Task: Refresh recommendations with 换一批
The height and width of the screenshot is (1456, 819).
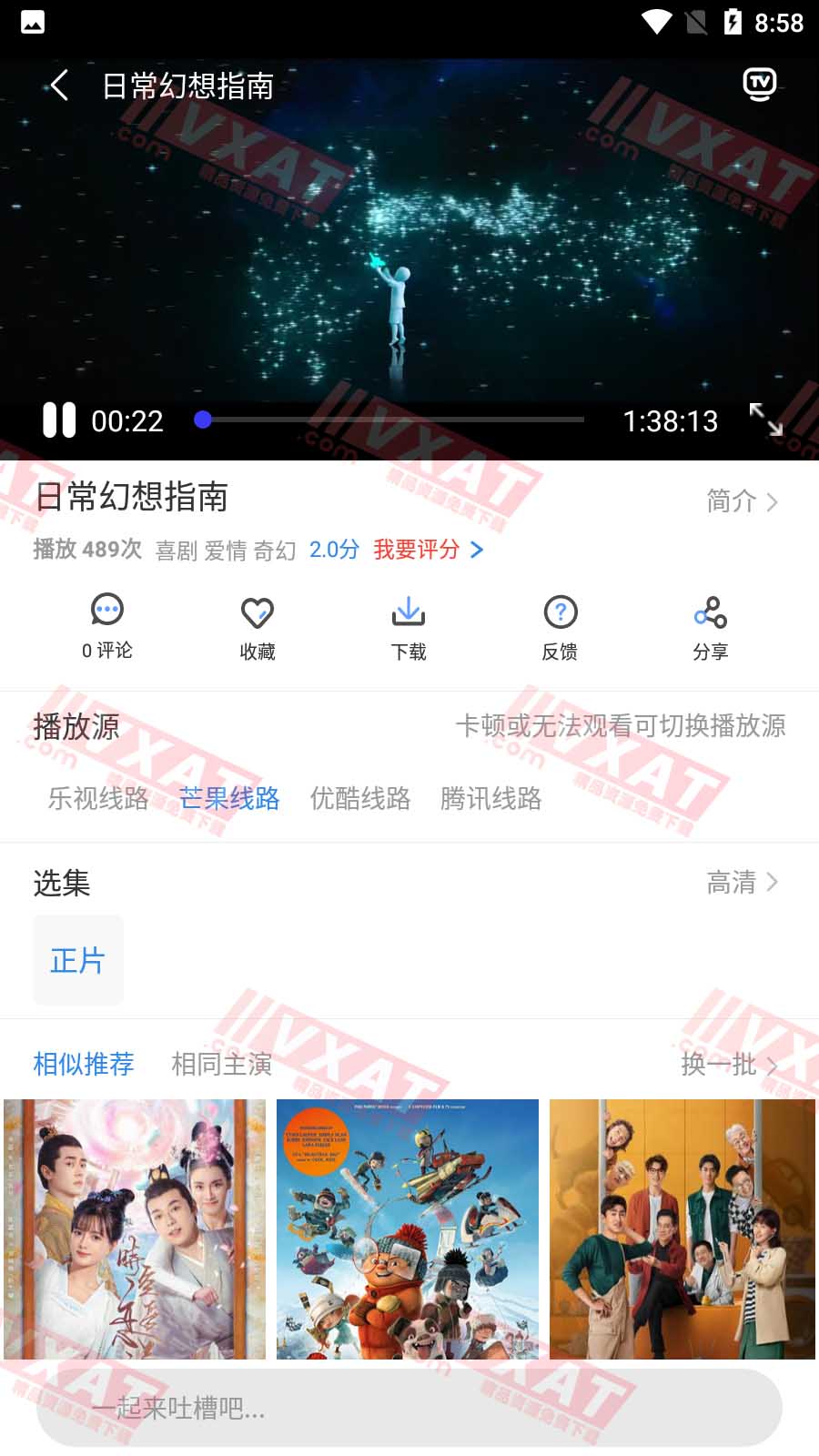Action: click(730, 1064)
